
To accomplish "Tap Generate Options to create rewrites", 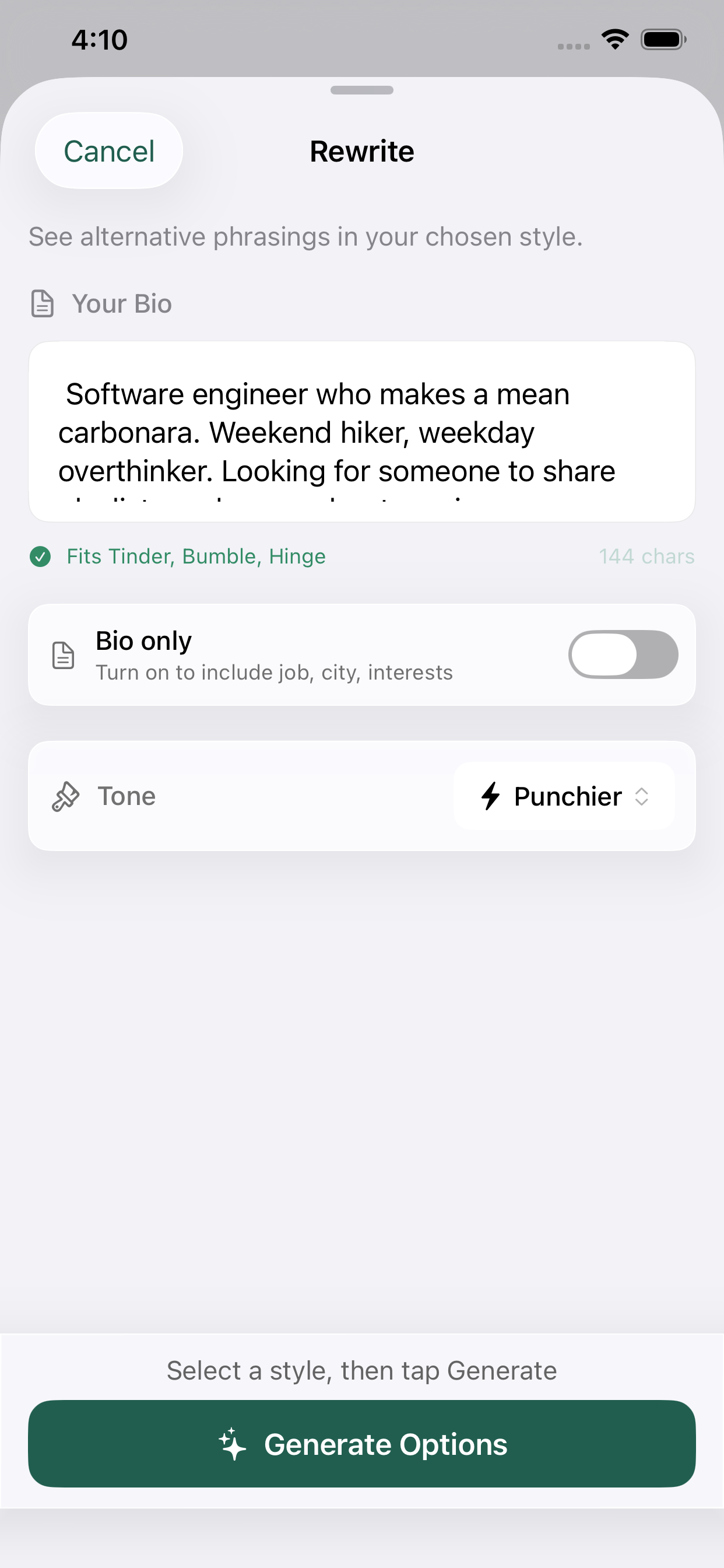I will pos(362,1443).
